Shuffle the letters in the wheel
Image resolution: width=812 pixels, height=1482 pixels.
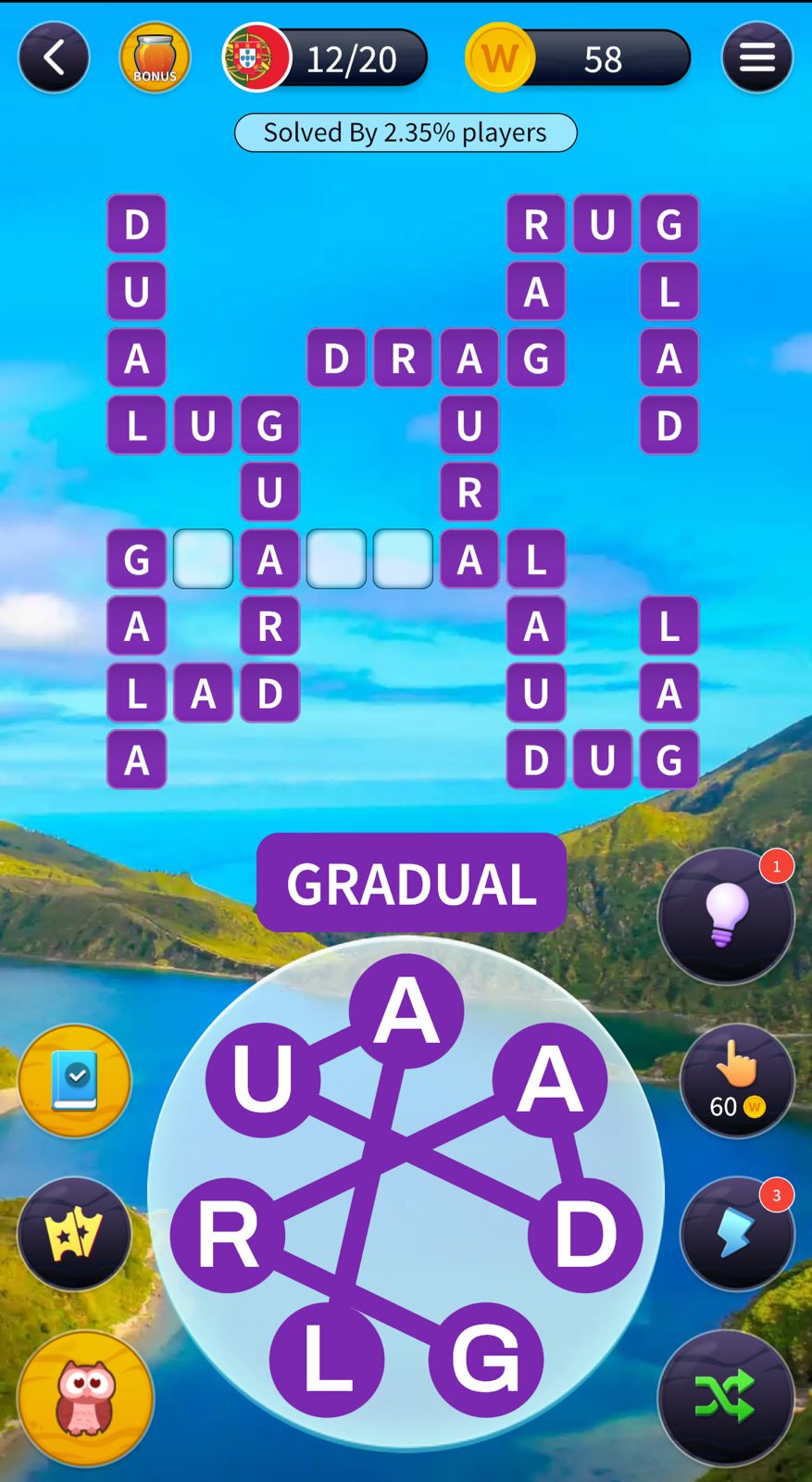(x=726, y=1397)
